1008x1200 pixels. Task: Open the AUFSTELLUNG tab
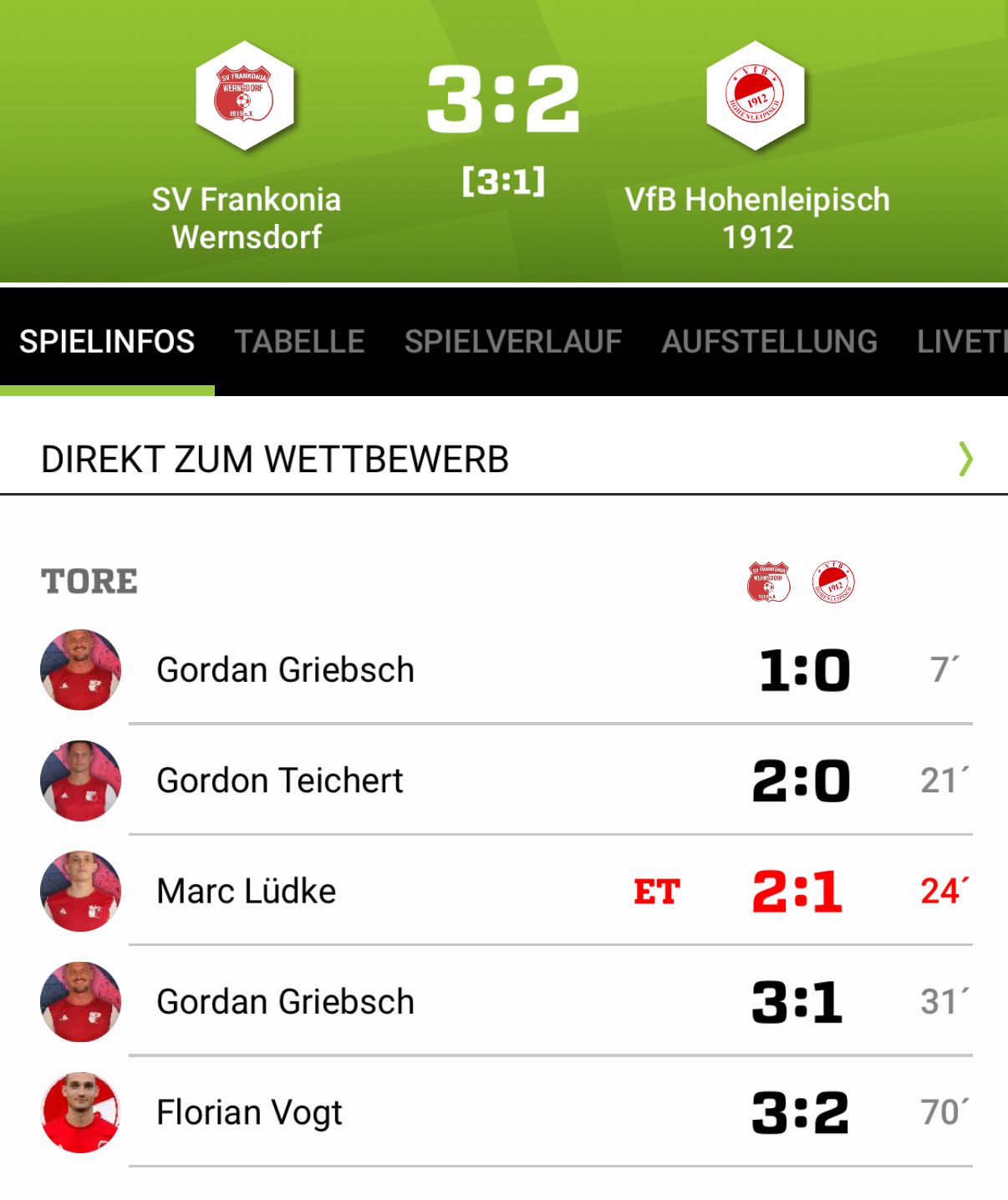(769, 342)
